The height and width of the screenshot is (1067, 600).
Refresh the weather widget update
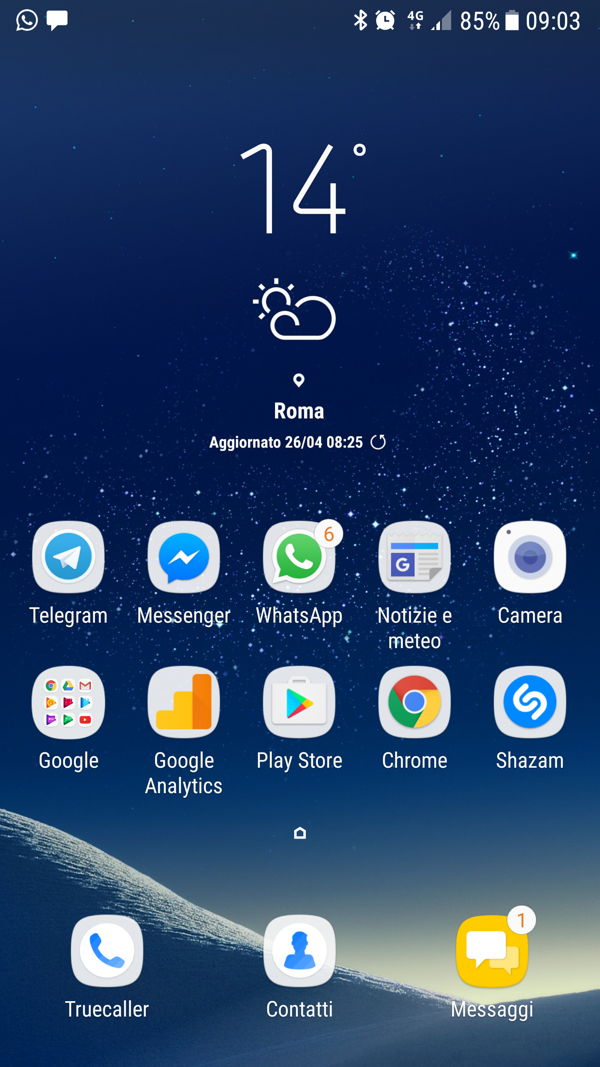click(x=378, y=442)
